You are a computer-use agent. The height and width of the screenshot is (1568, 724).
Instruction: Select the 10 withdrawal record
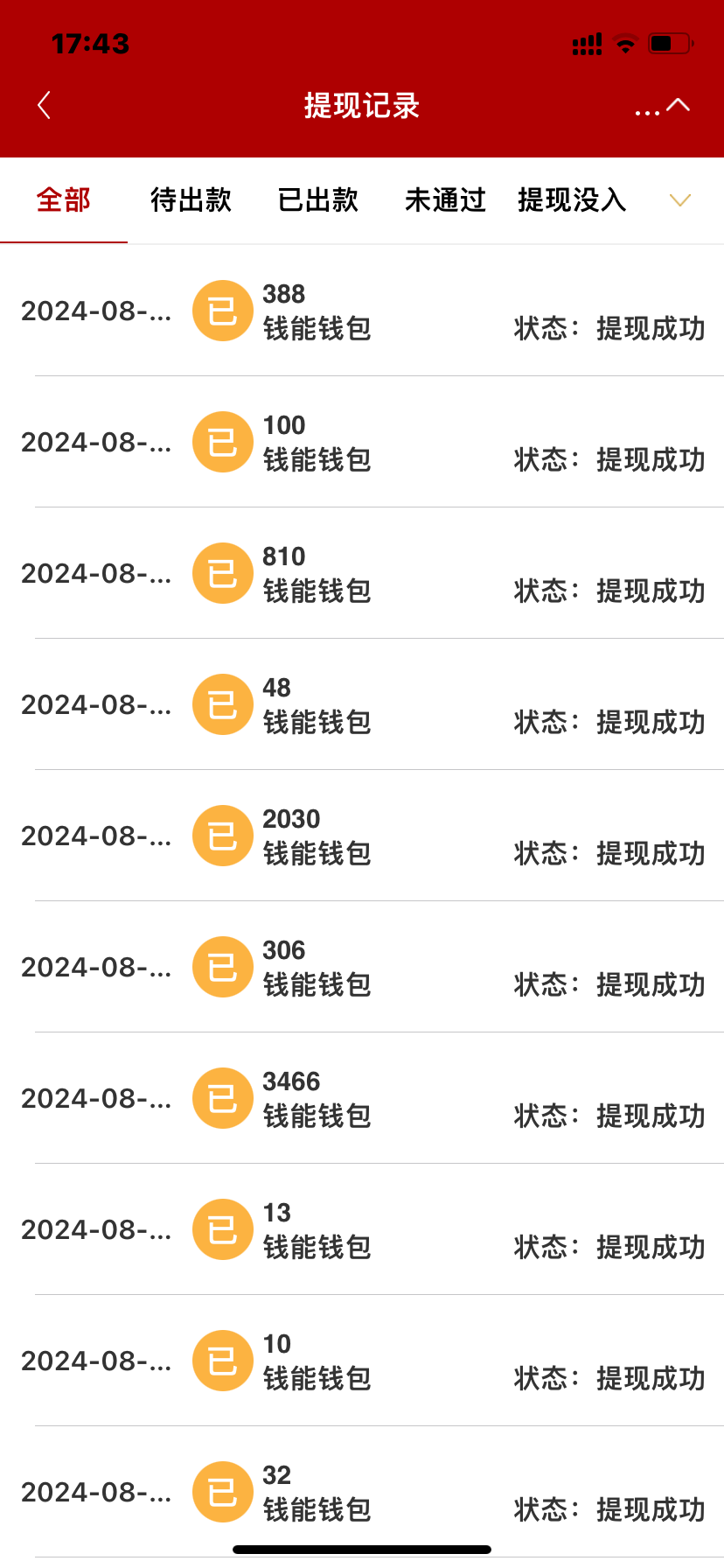(362, 1361)
